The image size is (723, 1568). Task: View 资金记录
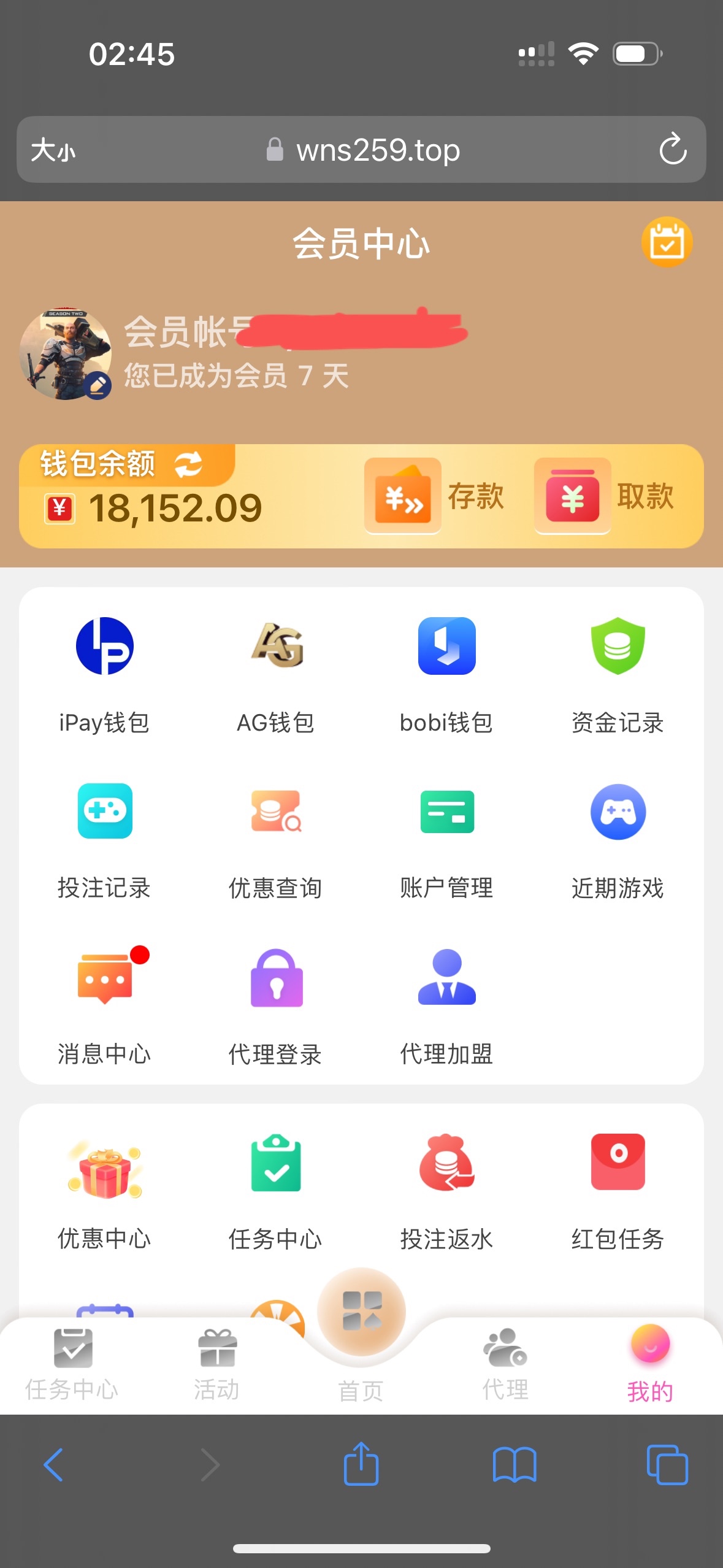tap(618, 674)
